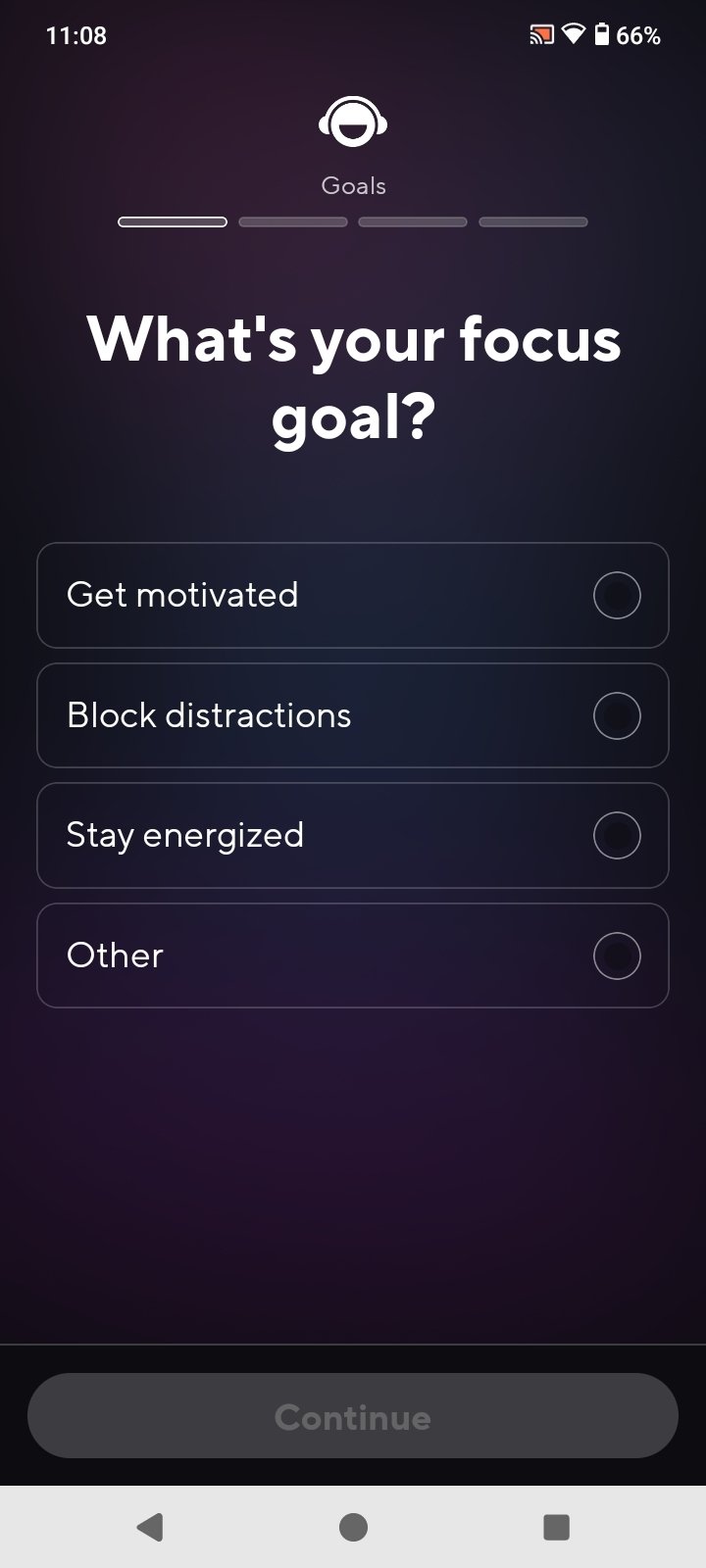Viewport: 706px width, 1568px height.
Task: Tap the Continue button
Action: pyautogui.click(x=352, y=1416)
